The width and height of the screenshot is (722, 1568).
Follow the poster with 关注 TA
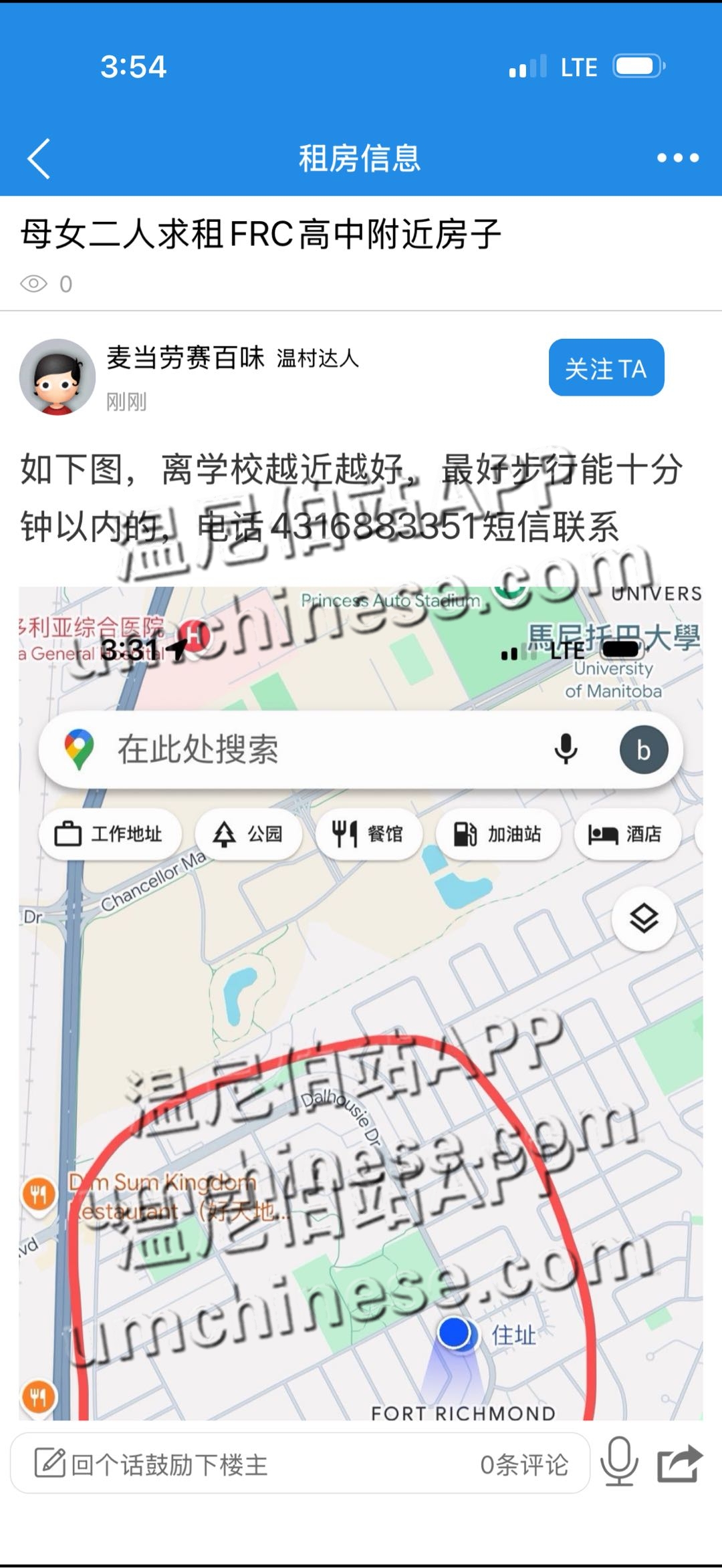point(606,368)
